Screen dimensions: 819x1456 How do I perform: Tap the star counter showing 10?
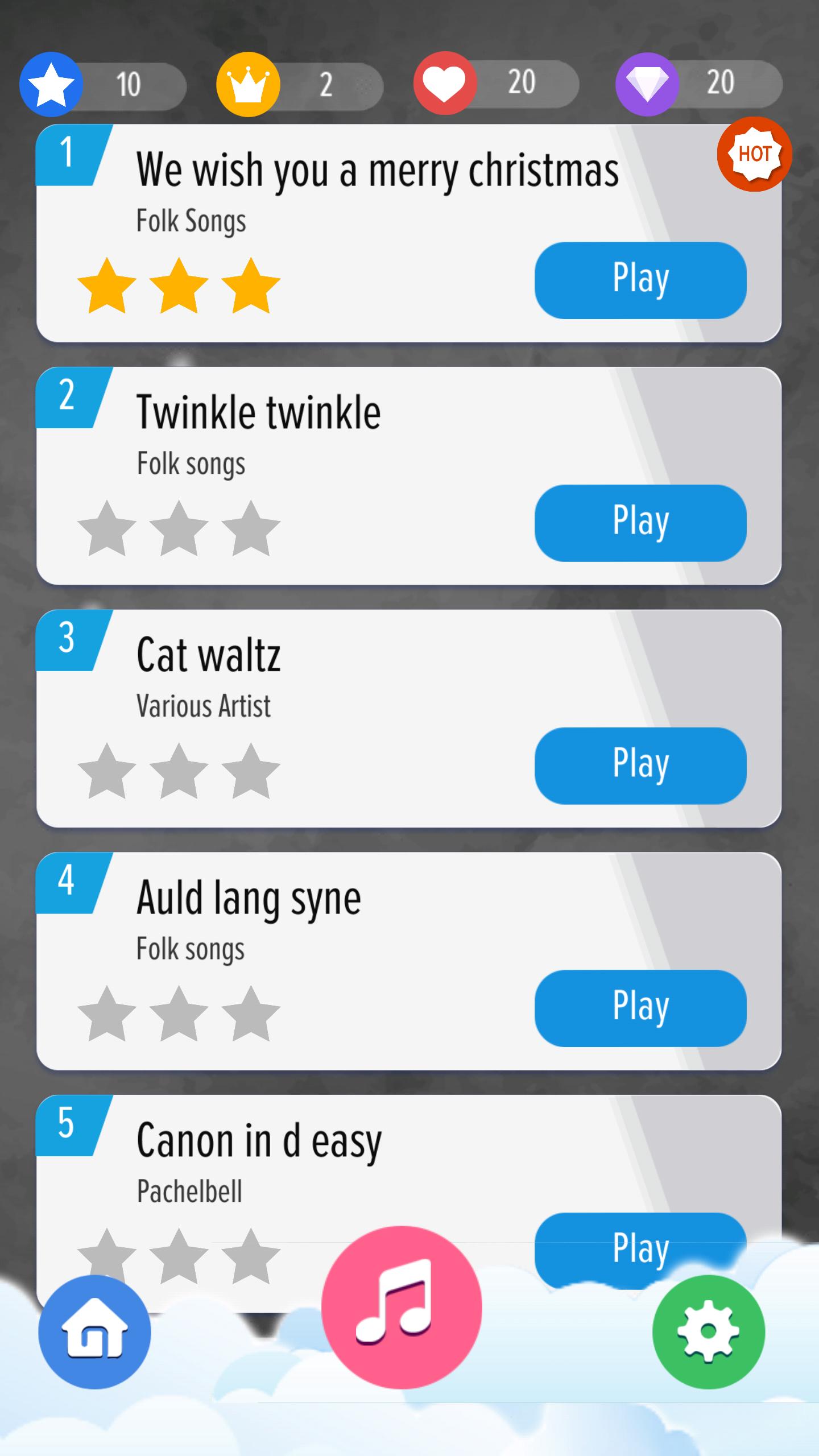pyautogui.click(x=130, y=84)
